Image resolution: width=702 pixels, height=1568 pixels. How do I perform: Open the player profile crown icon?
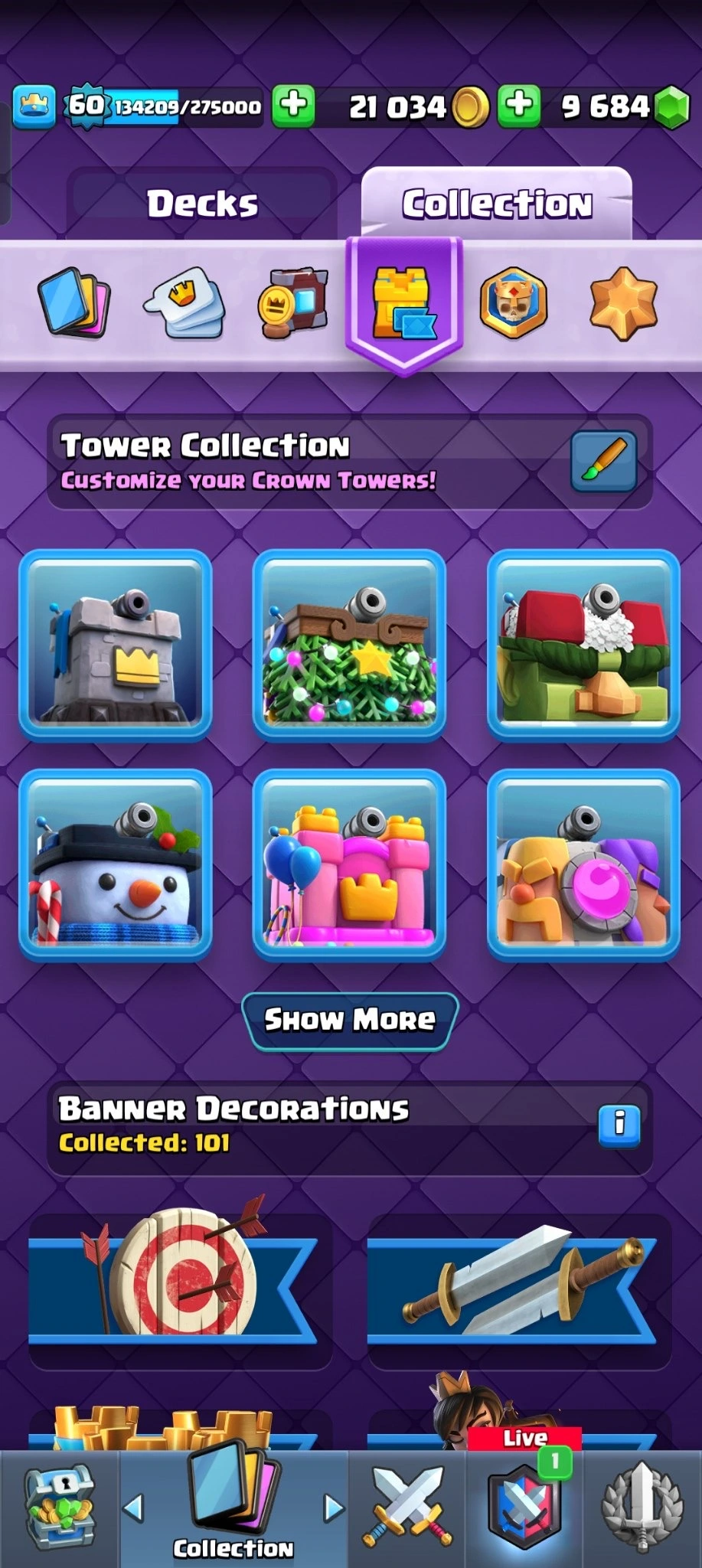34,107
